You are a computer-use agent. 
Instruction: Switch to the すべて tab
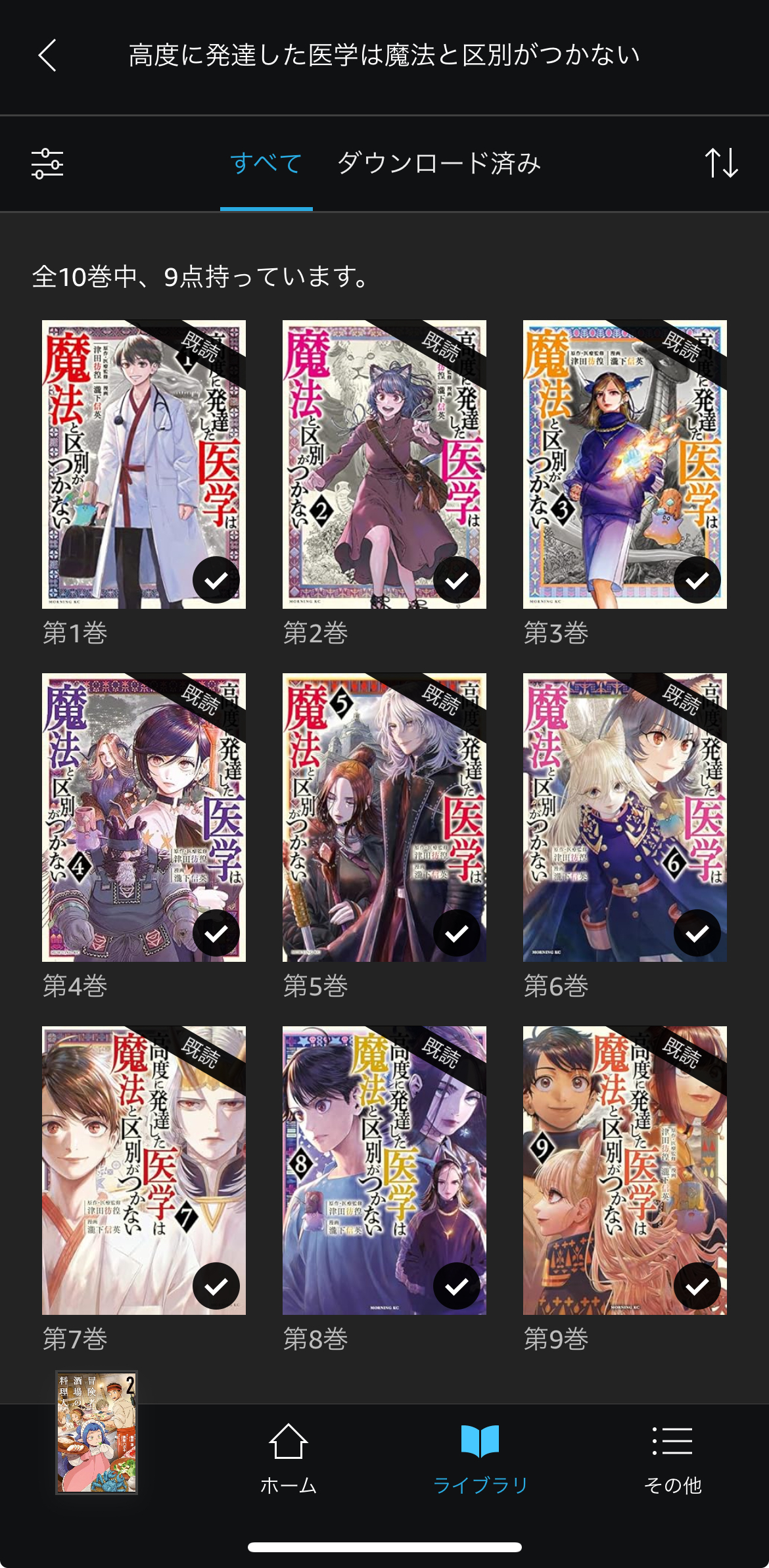(x=266, y=164)
